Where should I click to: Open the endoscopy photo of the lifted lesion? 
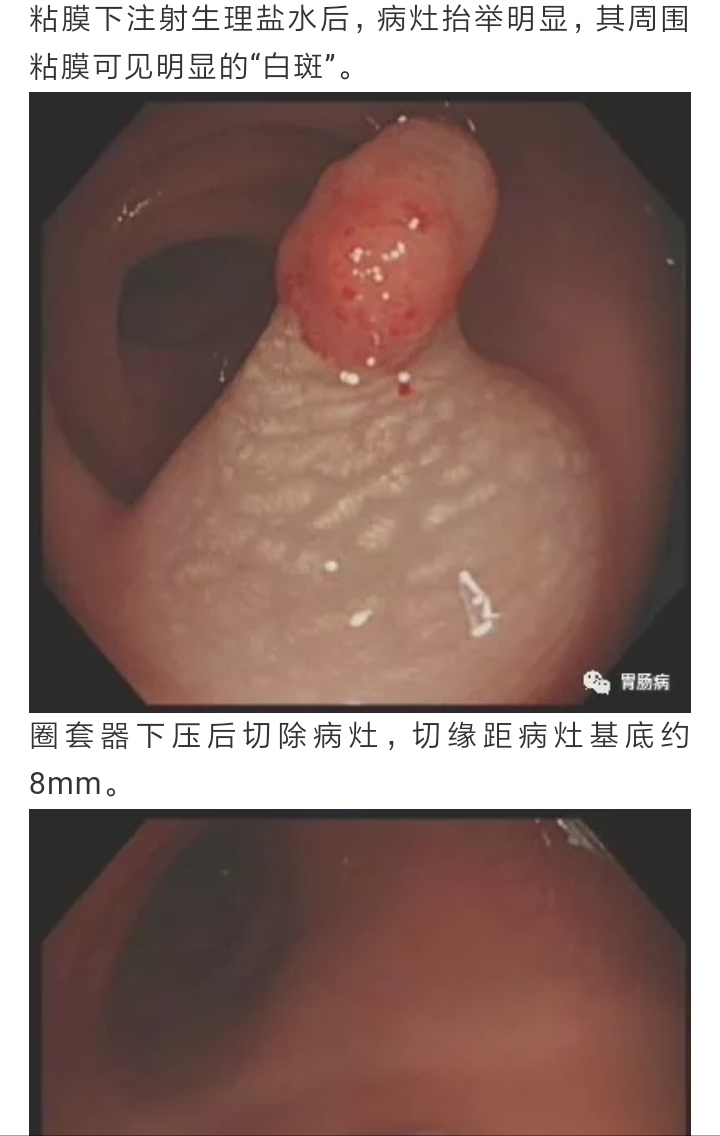360,402
